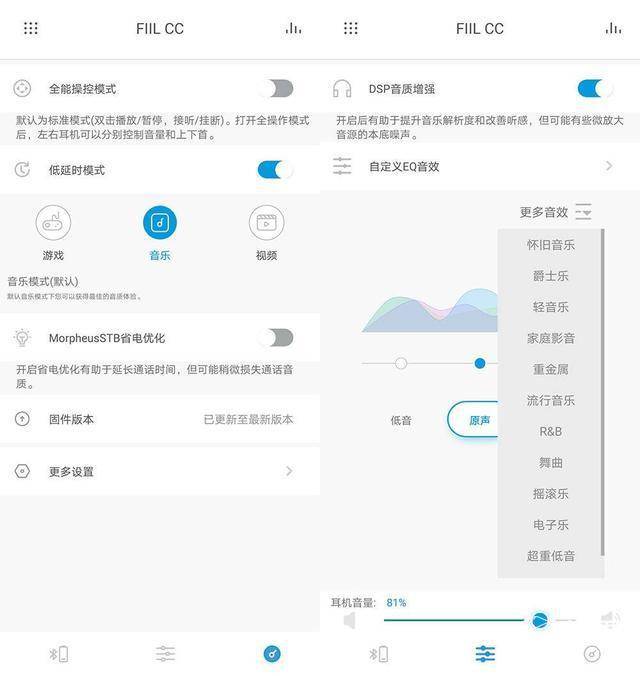Image resolution: width=640 pixels, height=676 pixels.
Task: Select the 超重低音 preset
Action: pos(551,556)
